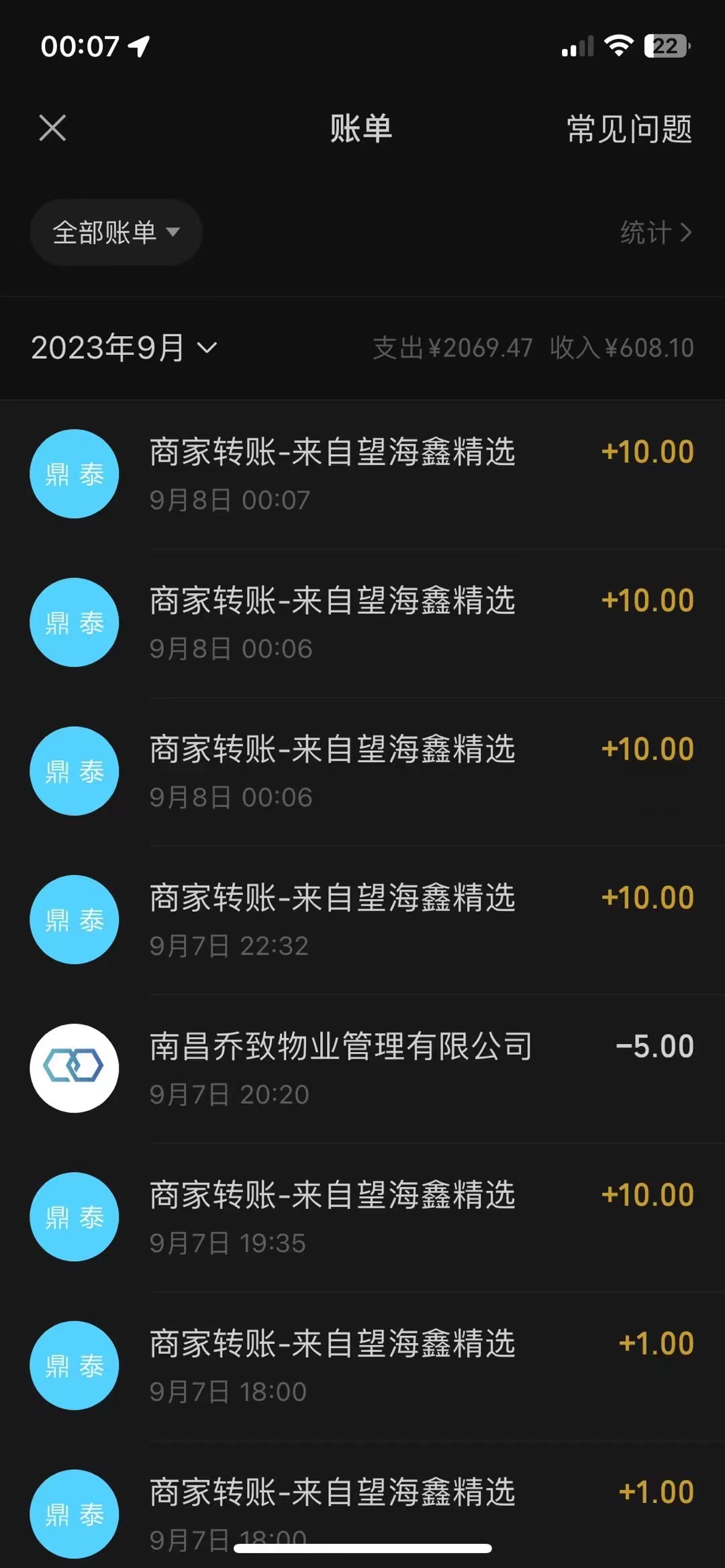Tap the 鼎泰 avatar on the 9月7日 22:32 entry
The image size is (725, 1568).
(74, 921)
